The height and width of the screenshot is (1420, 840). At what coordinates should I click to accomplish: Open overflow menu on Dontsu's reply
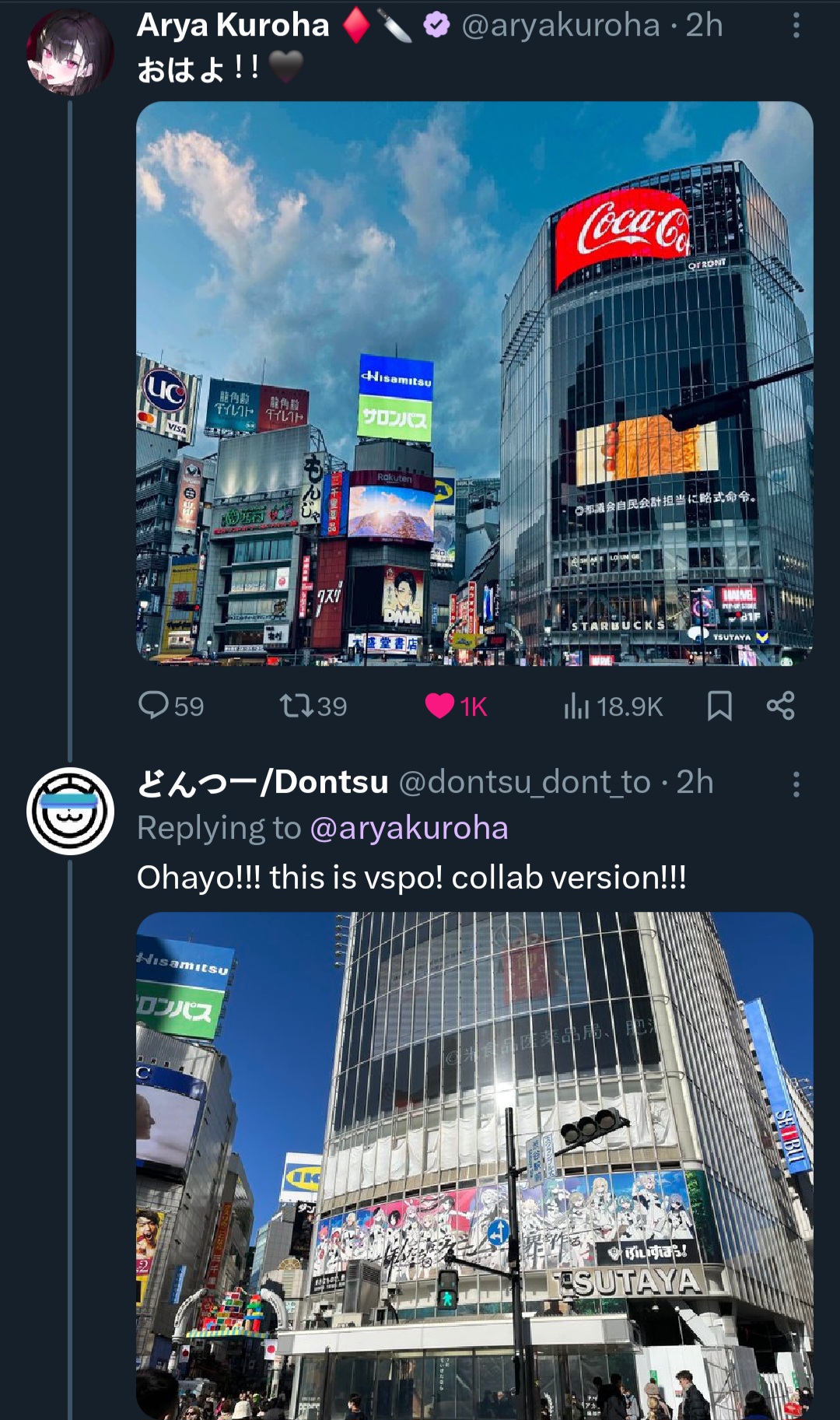pyautogui.click(x=796, y=784)
